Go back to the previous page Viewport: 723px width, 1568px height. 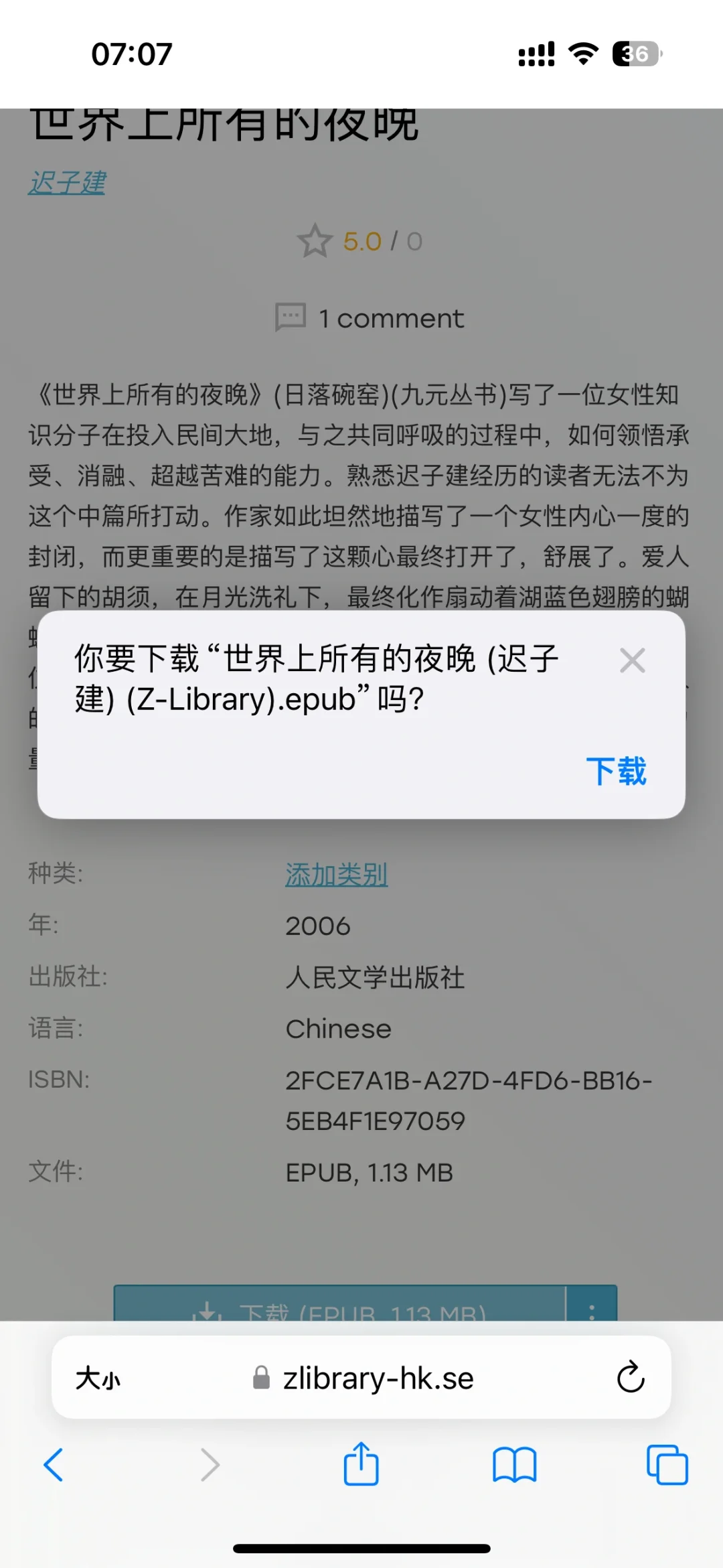click(x=54, y=1465)
